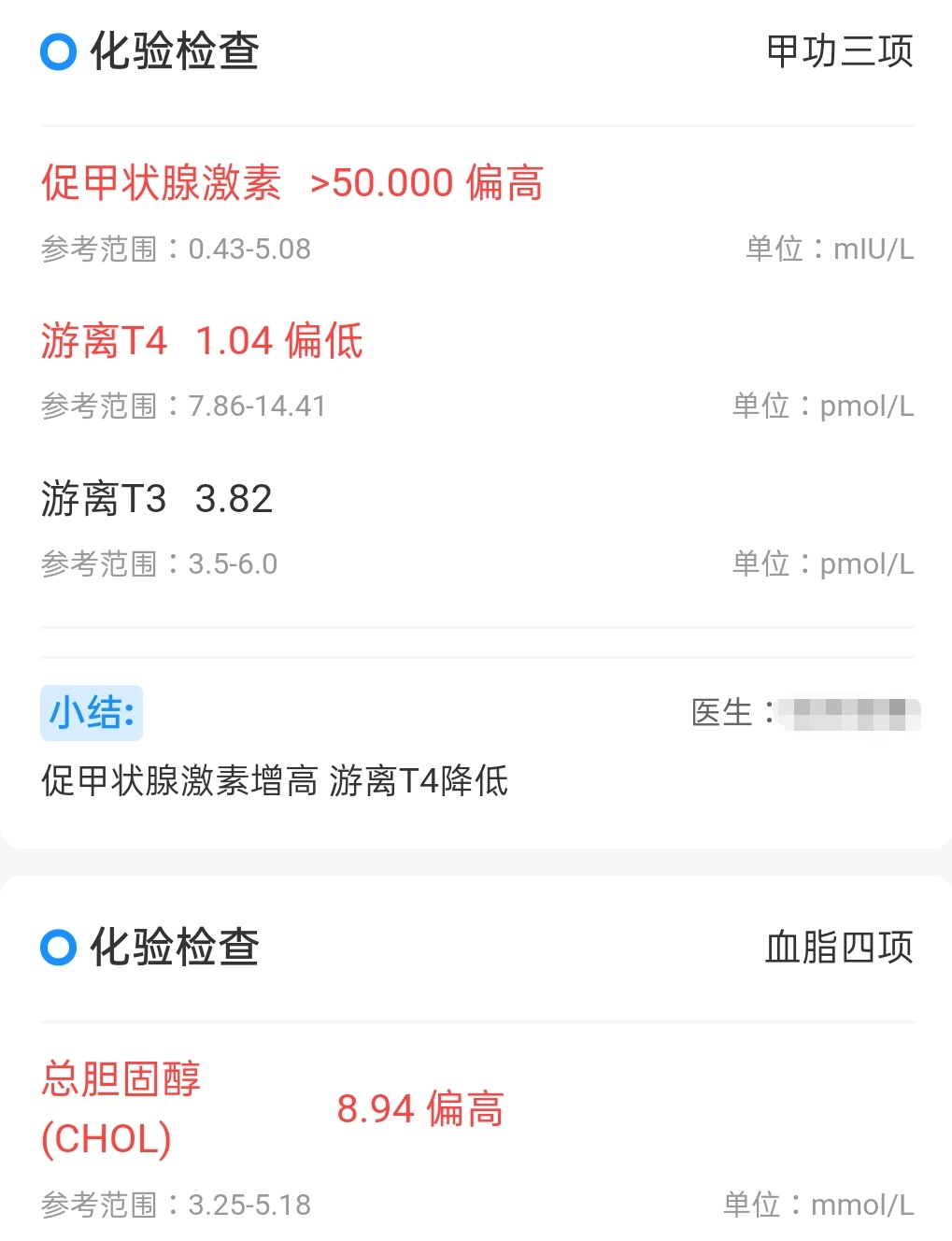Click the pmol/L unit beside 游离T3
The width and height of the screenshot is (952, 1241).
coord(865,563)
